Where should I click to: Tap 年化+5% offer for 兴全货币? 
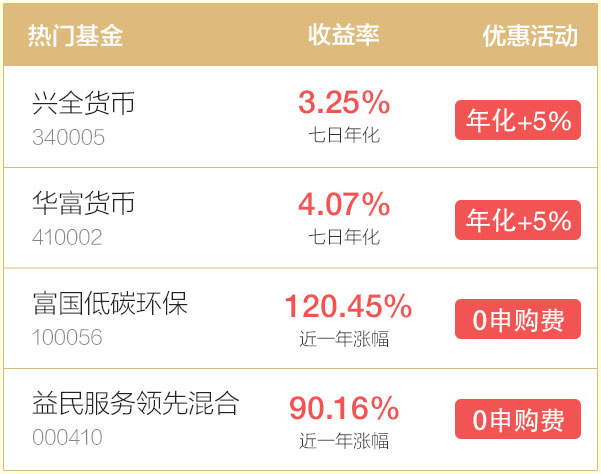coord(518,120)
